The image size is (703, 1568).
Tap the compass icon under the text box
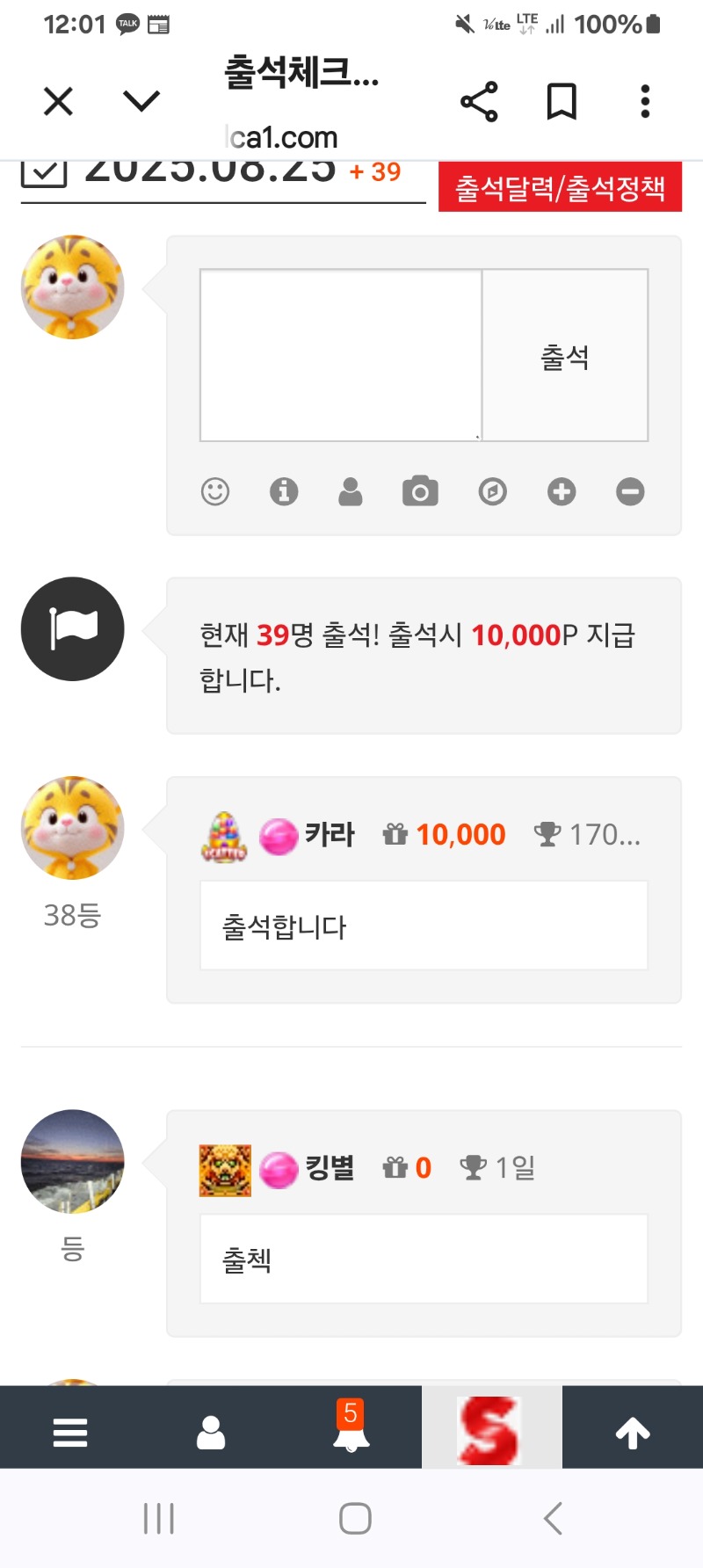tap(492, 491)
